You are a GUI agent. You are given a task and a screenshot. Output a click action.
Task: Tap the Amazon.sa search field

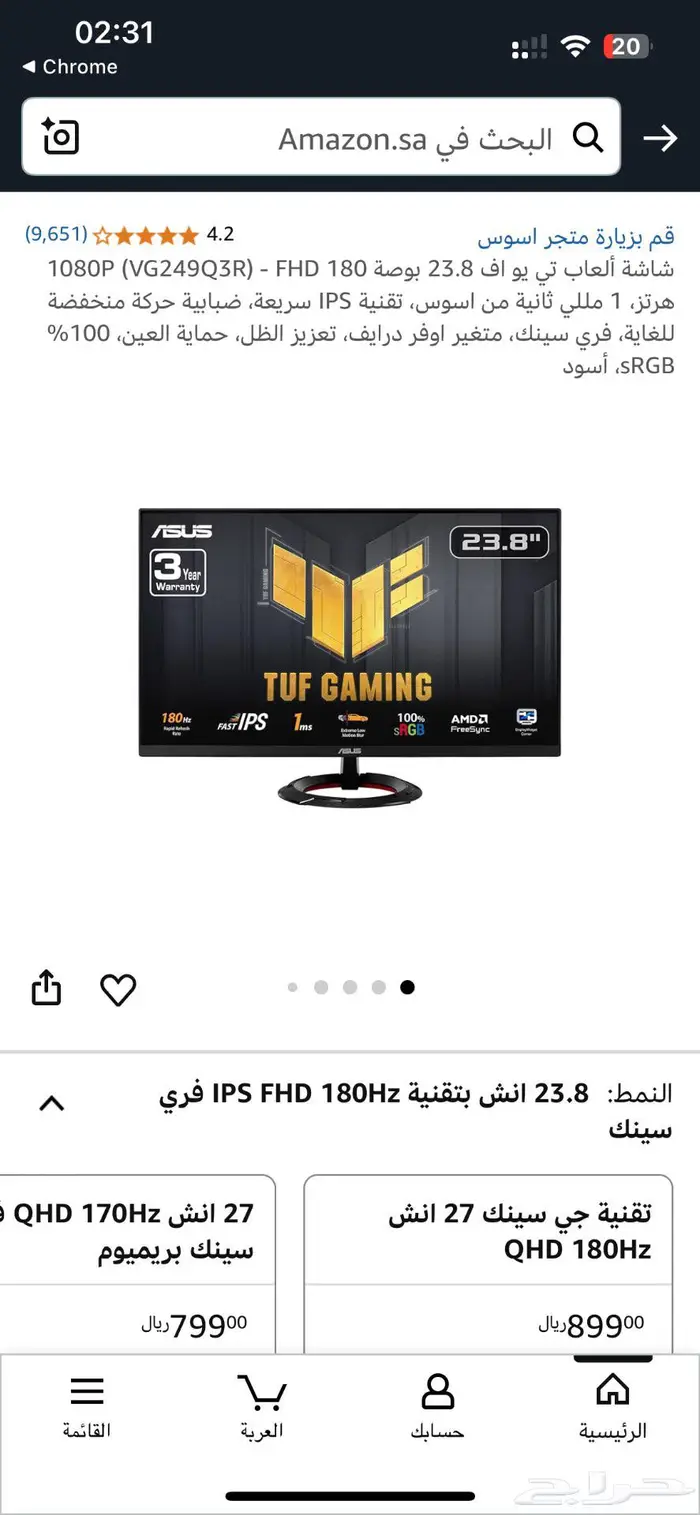pyautogui.click(x=400, y=138)
